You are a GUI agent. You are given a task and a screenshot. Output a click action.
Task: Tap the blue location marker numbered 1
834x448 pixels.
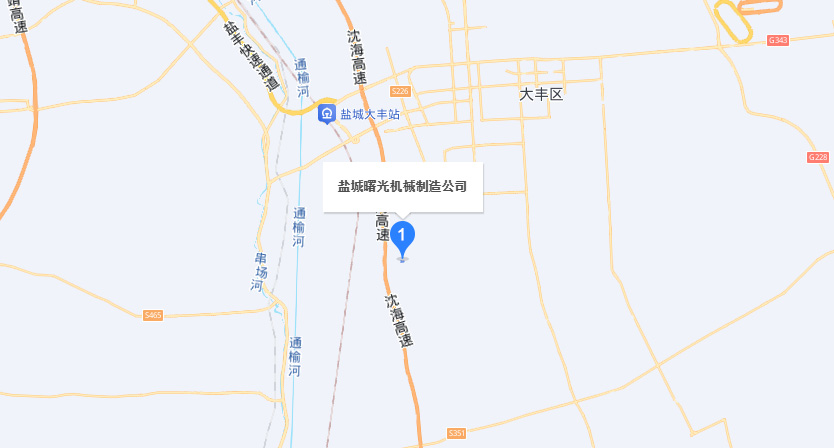(x=402, y=238)
